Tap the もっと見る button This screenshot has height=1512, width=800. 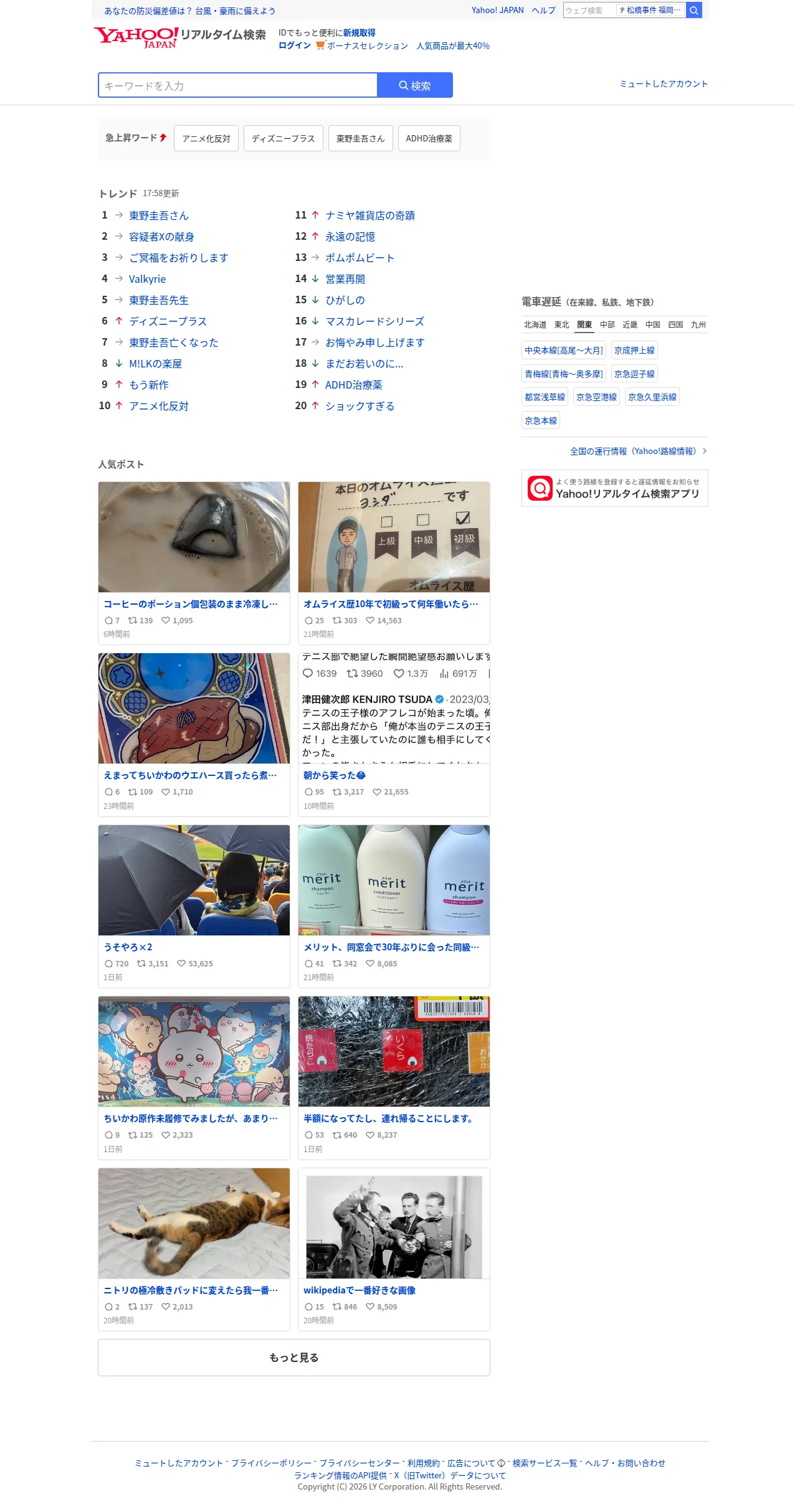294,1357
